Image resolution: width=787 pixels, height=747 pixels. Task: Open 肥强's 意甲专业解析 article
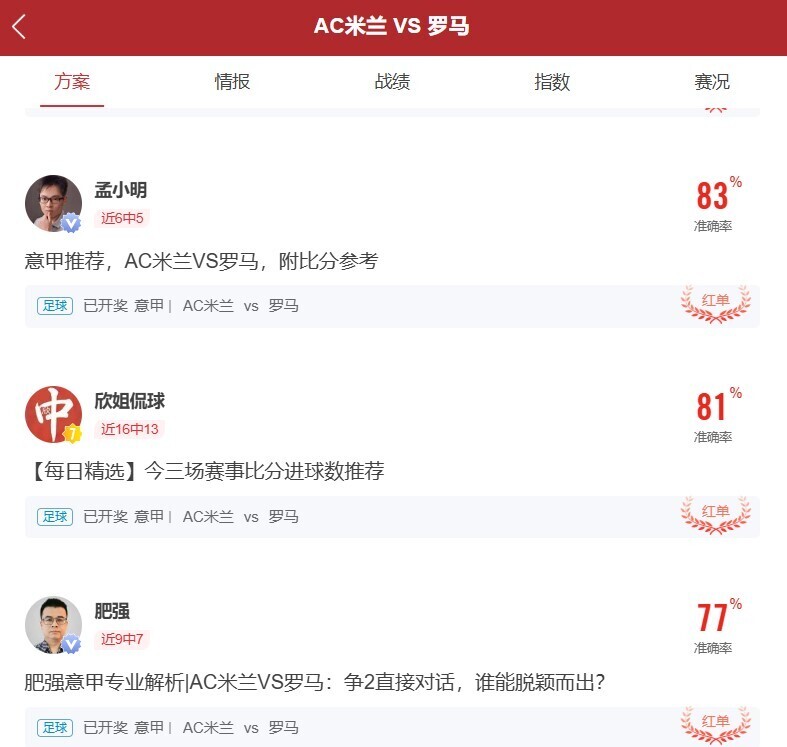point(314,683)
